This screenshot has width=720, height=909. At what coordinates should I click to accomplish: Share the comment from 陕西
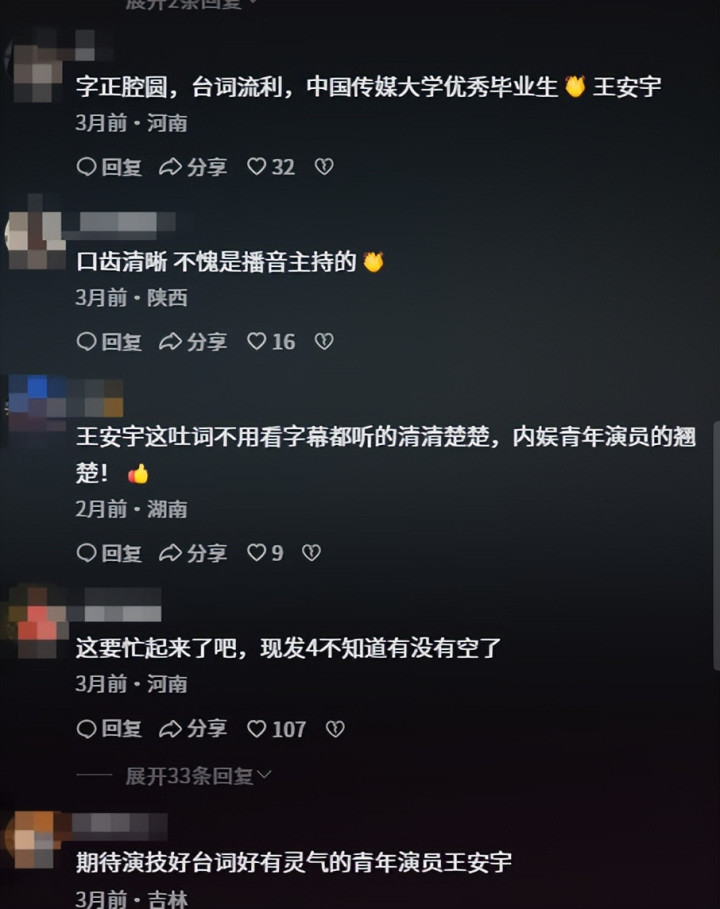tap(193, 341)
